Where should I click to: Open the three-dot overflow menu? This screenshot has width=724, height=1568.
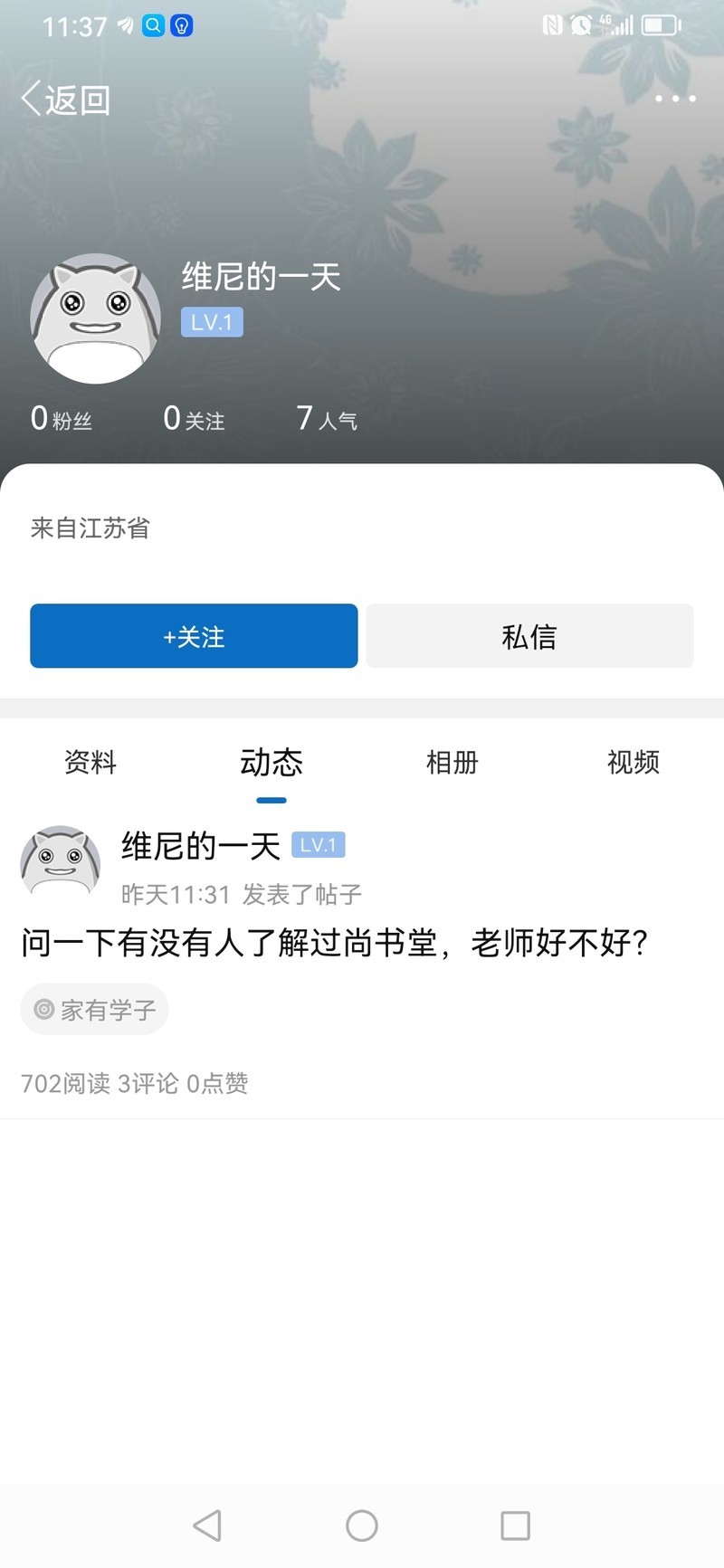coord(675,99)
